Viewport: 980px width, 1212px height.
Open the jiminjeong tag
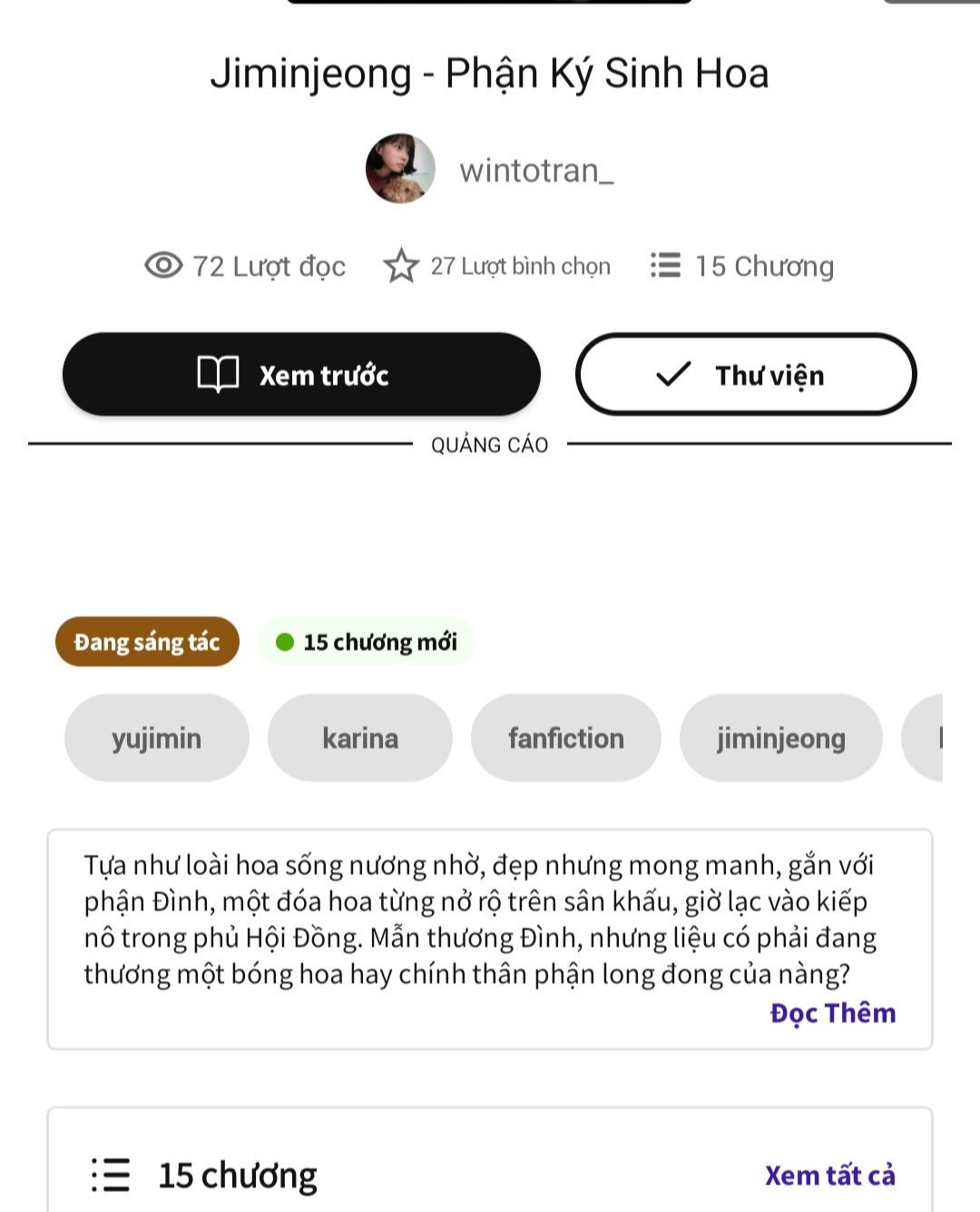click(781, 738)
